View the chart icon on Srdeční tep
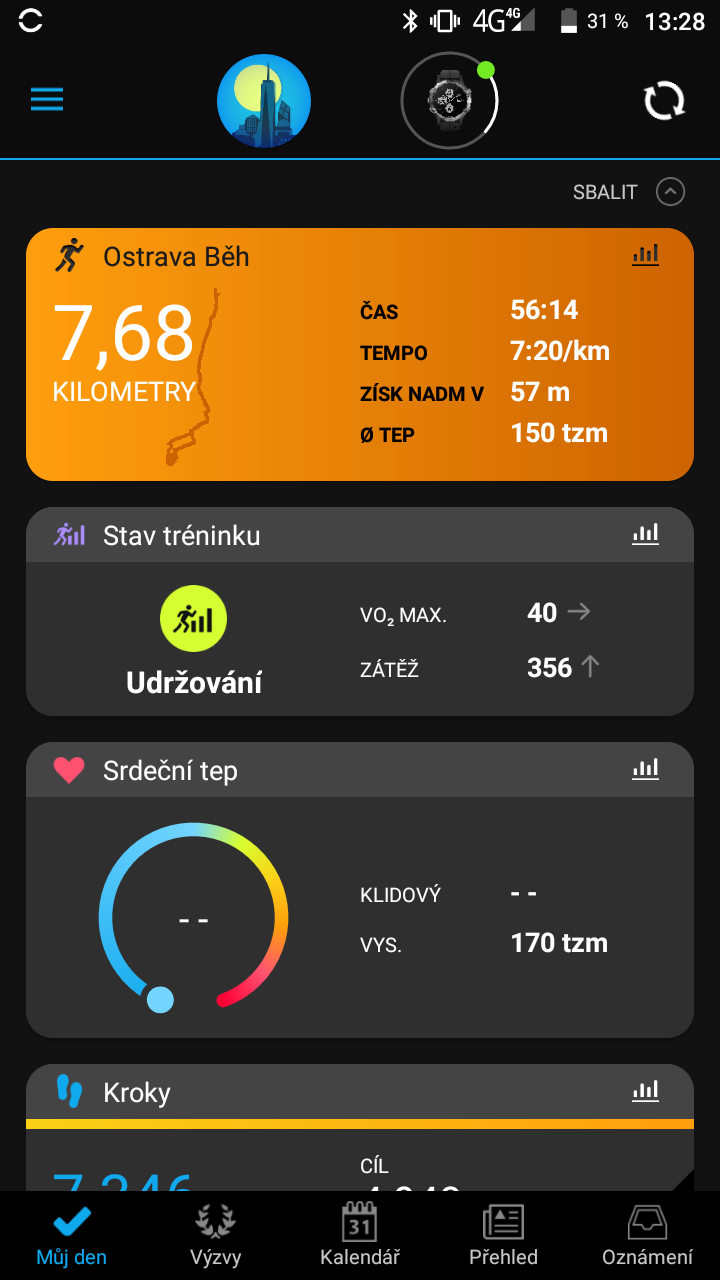Screen dimensions: 720x1280 click(x=646, y=770)
